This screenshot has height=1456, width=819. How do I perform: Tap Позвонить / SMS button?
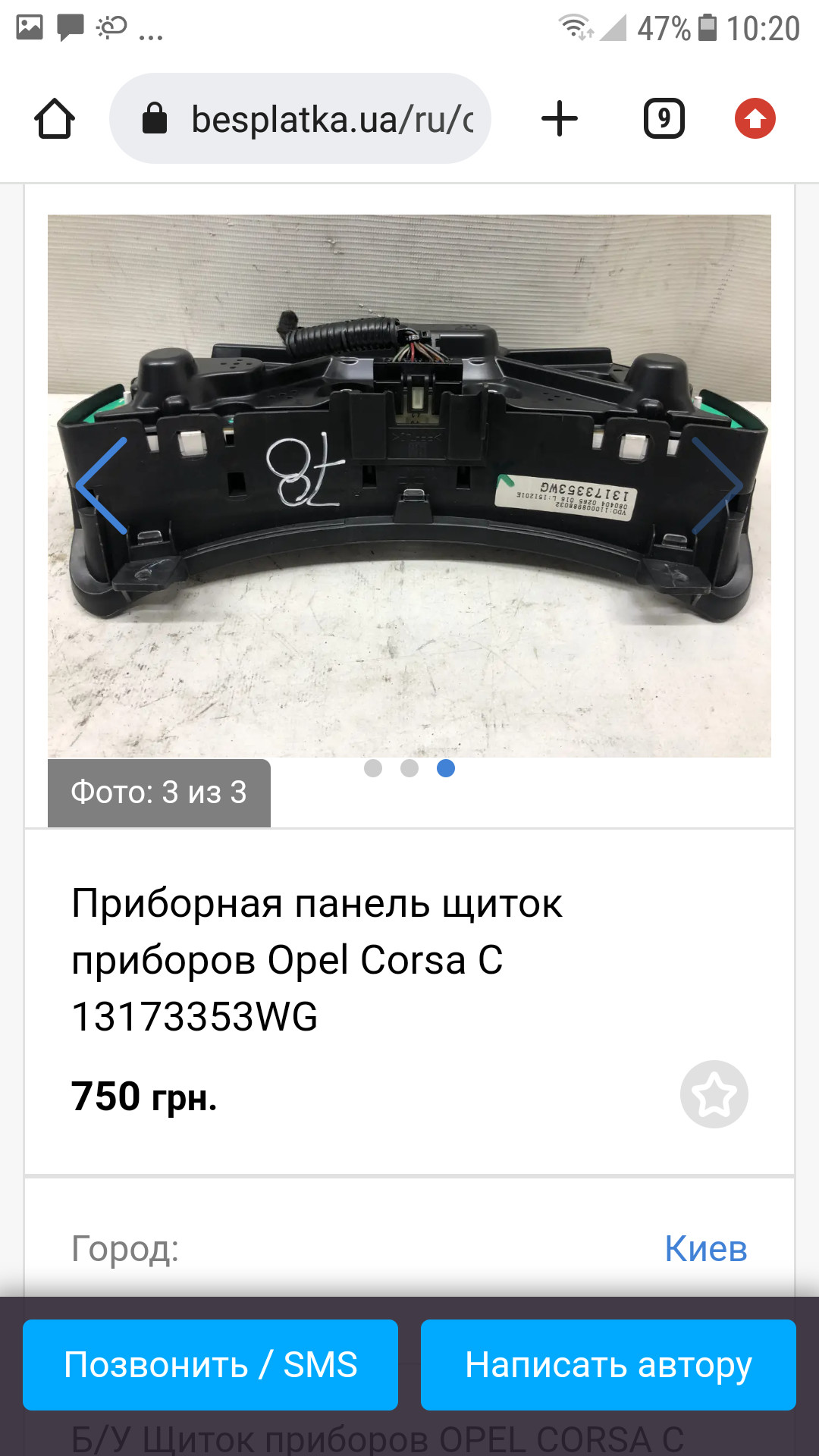click(210, 1365)
